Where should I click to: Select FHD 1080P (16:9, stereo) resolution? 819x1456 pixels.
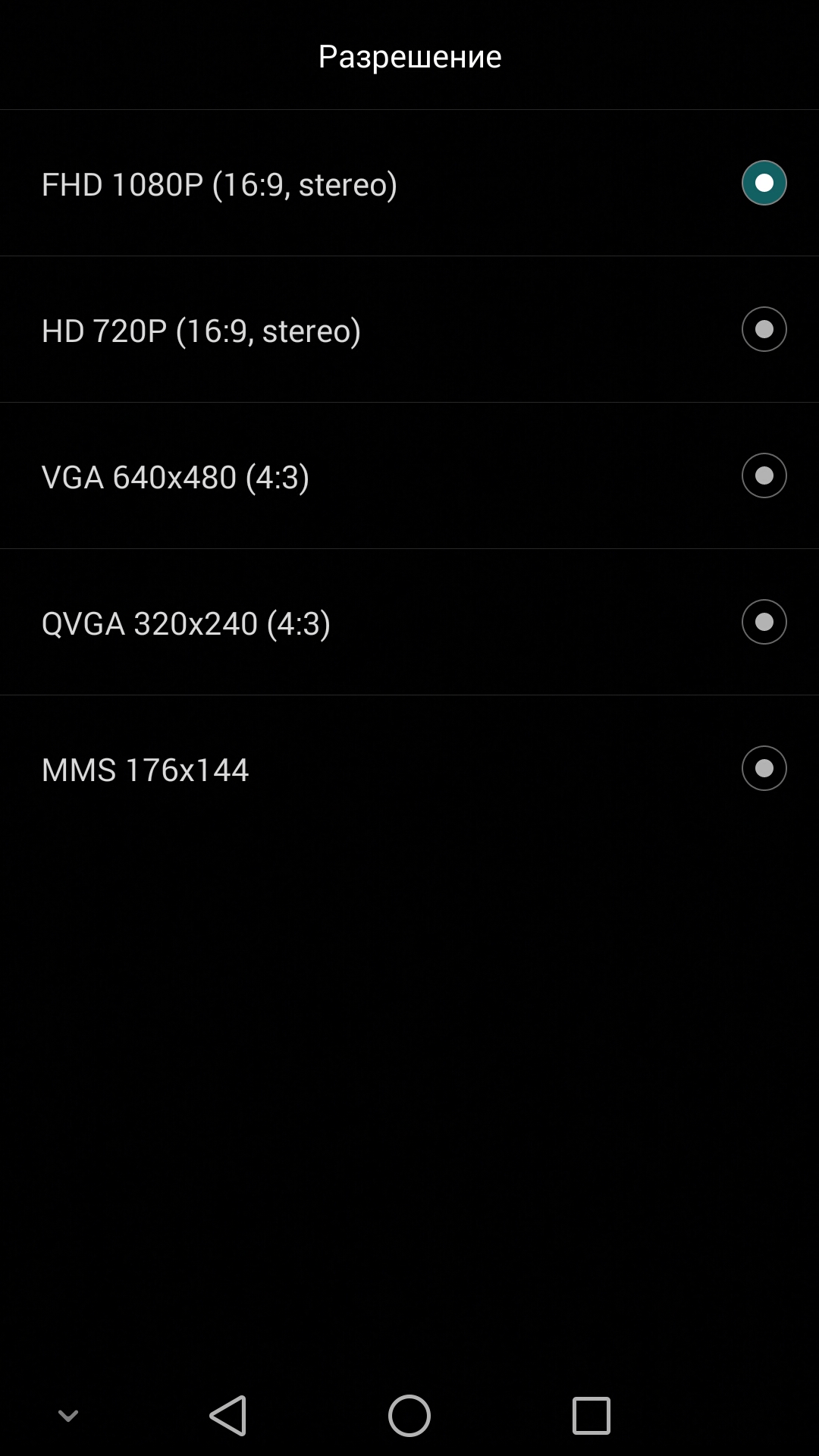(409, 183)
